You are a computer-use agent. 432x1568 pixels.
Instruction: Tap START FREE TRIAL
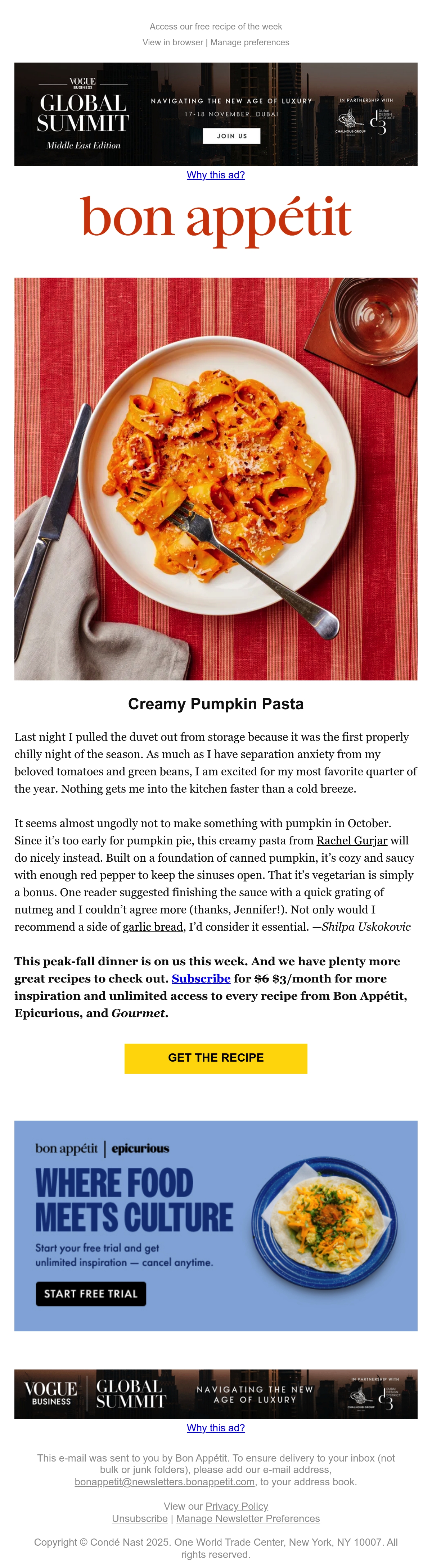91,1294
